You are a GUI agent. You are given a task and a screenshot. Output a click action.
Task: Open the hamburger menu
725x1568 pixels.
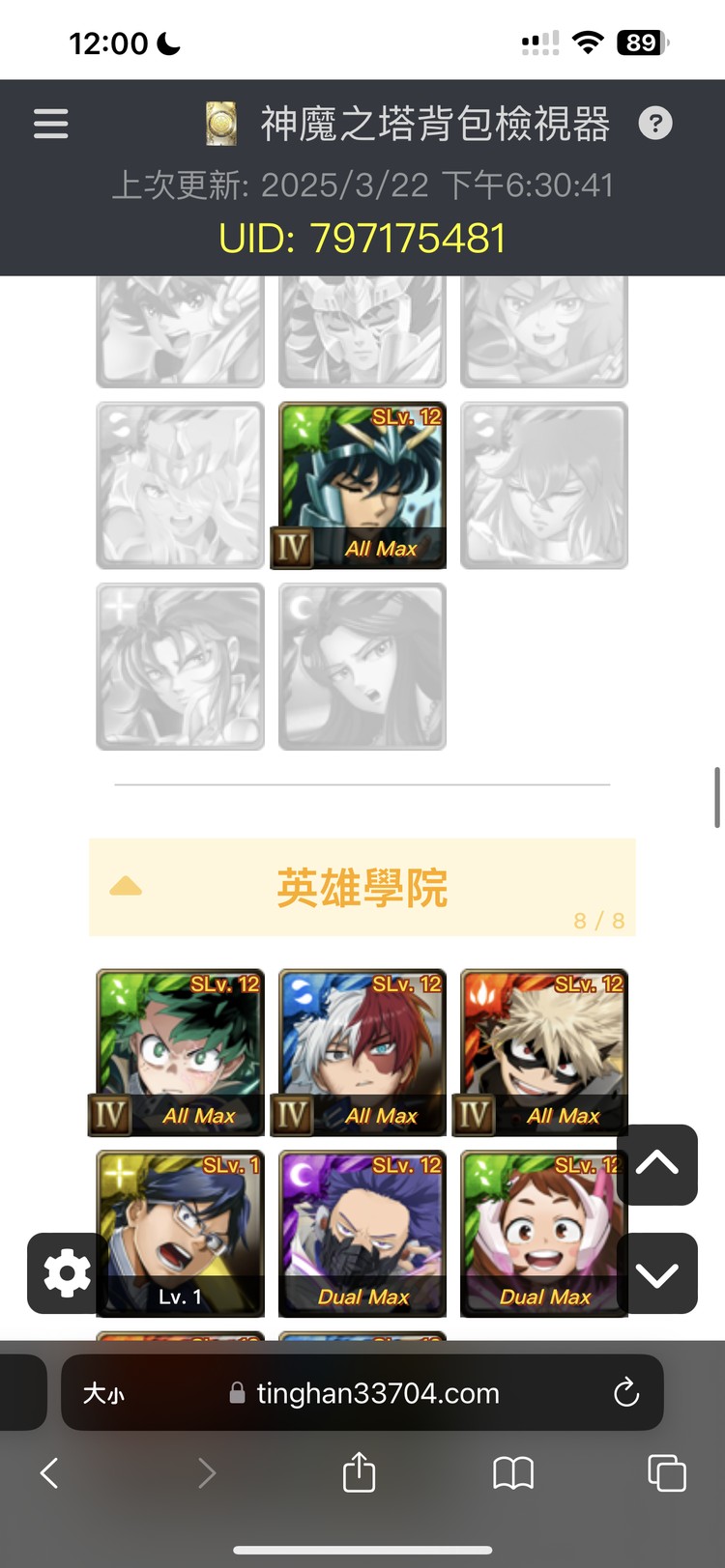(50, 124)
